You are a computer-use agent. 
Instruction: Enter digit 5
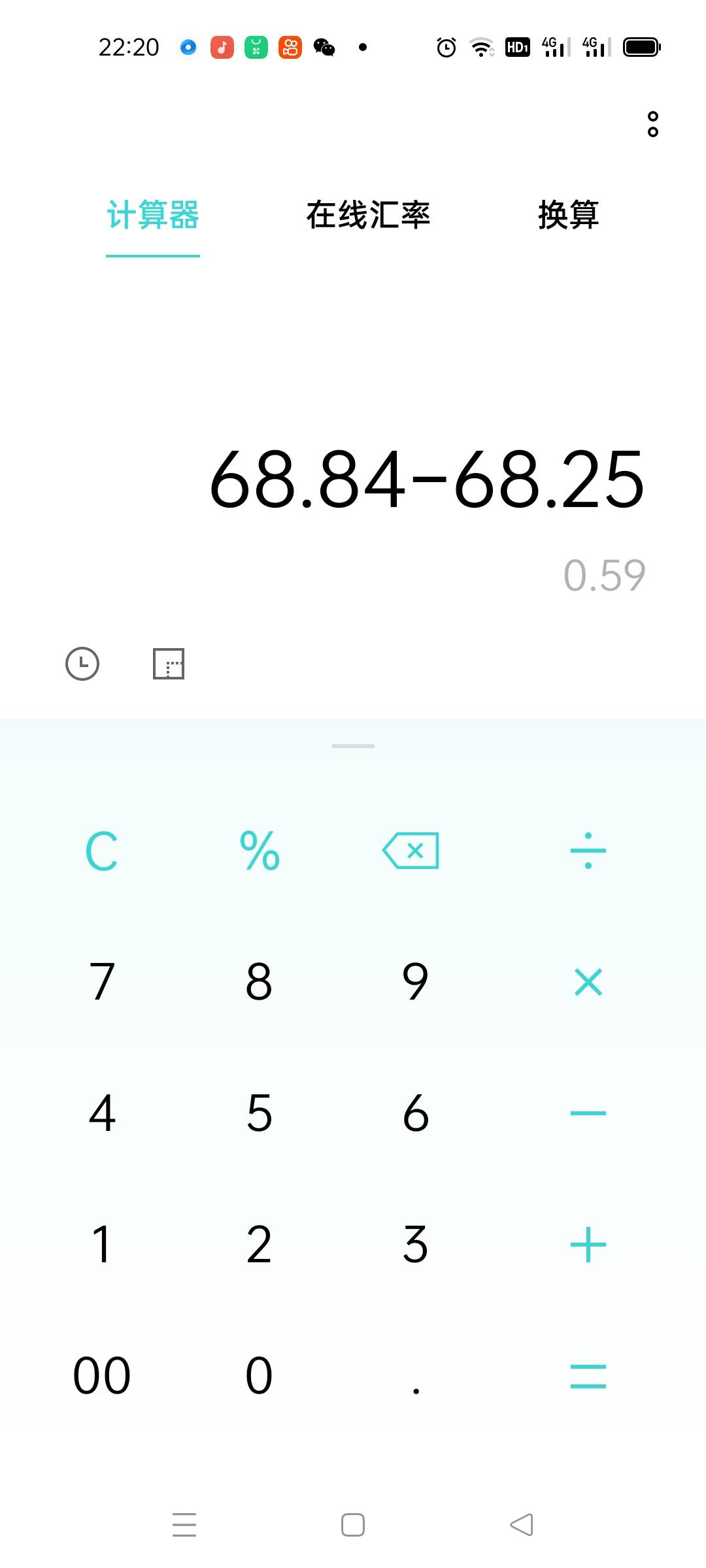[x=260, y=1113]
